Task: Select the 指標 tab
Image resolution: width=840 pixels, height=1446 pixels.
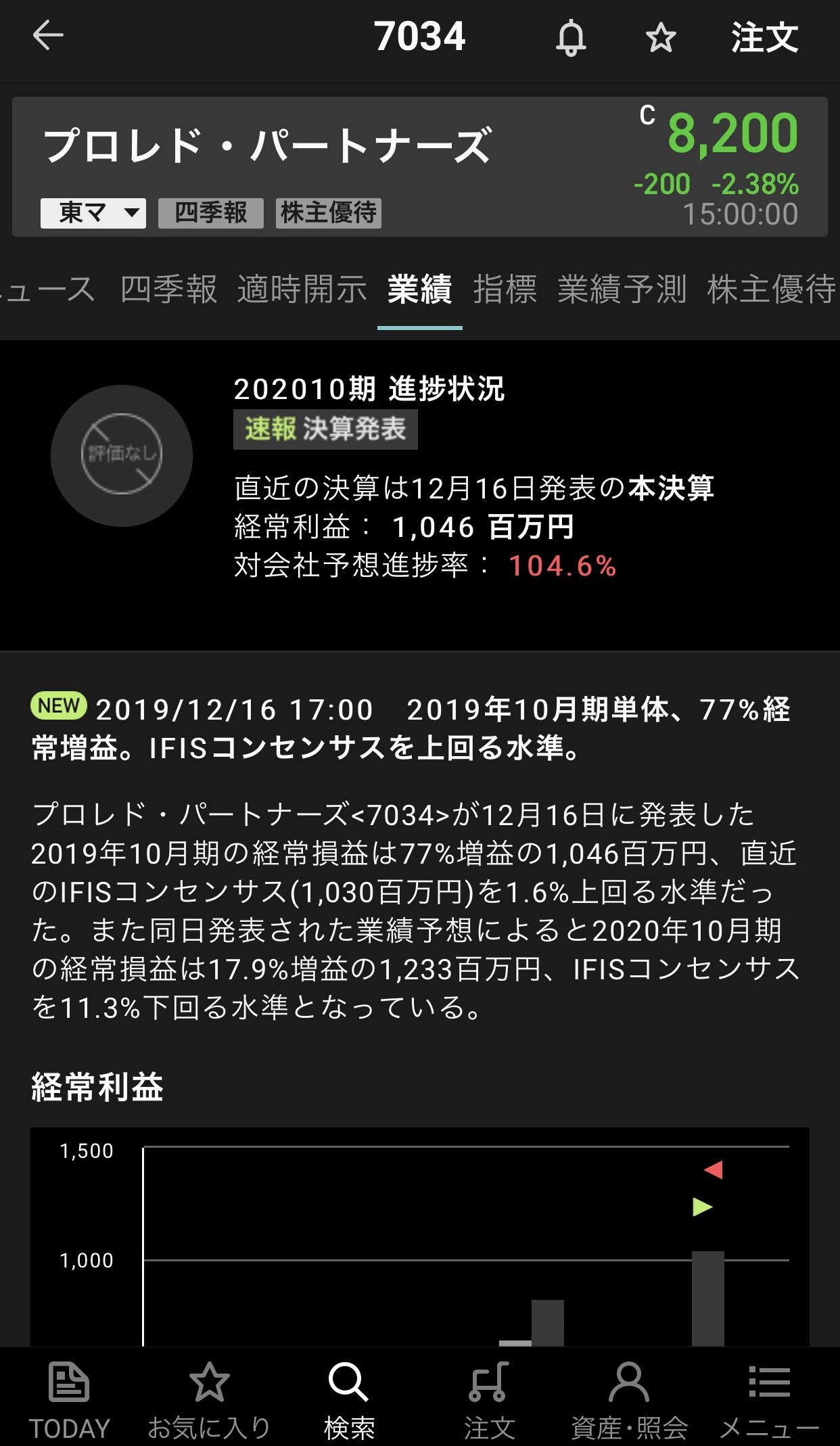Action: point(505,289)
